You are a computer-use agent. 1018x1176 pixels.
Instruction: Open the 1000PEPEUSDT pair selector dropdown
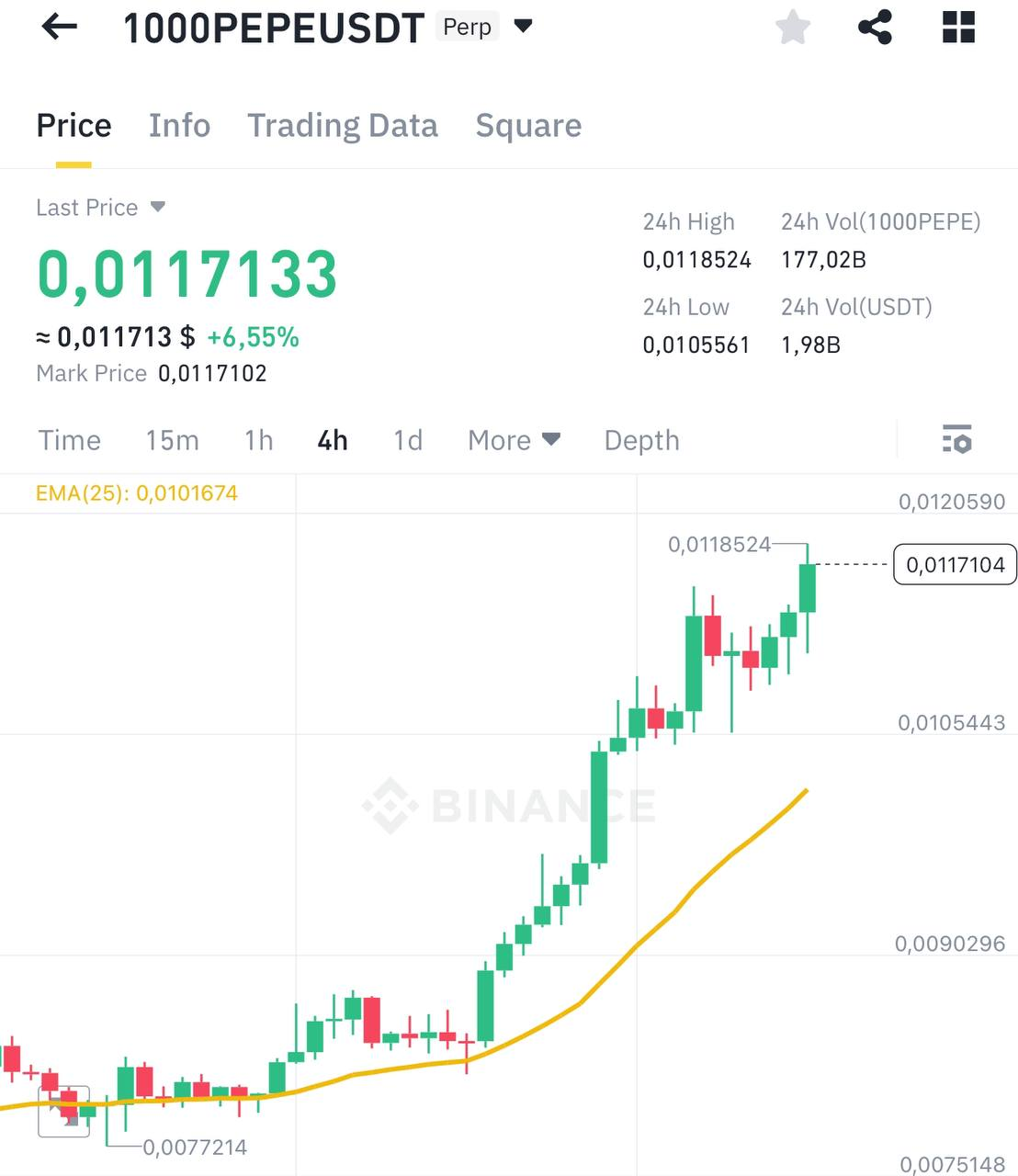(523, 27)
